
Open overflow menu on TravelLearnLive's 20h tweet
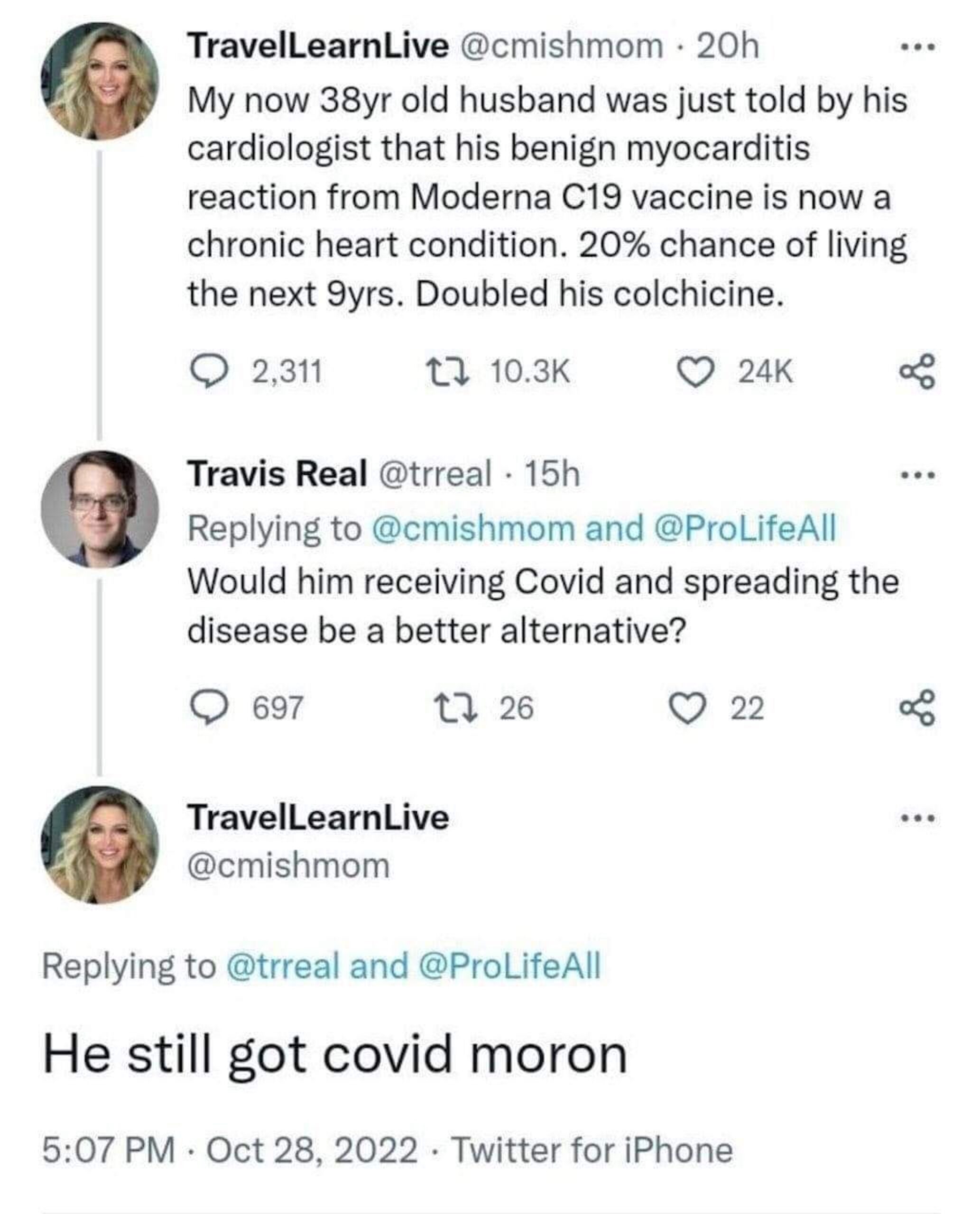917,47
